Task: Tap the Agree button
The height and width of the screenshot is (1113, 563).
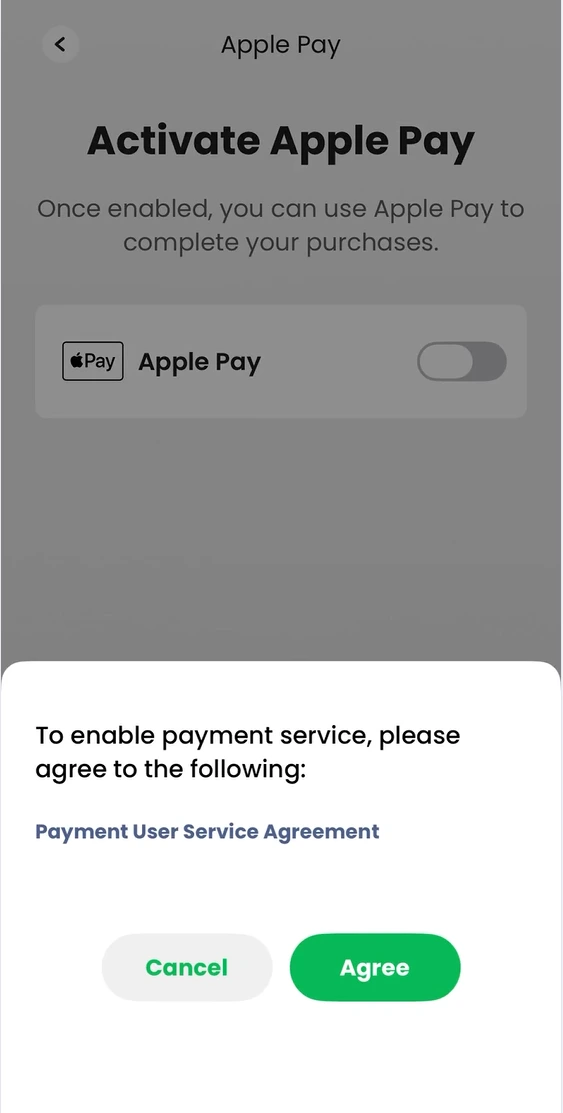Action: tap(375, 967)
